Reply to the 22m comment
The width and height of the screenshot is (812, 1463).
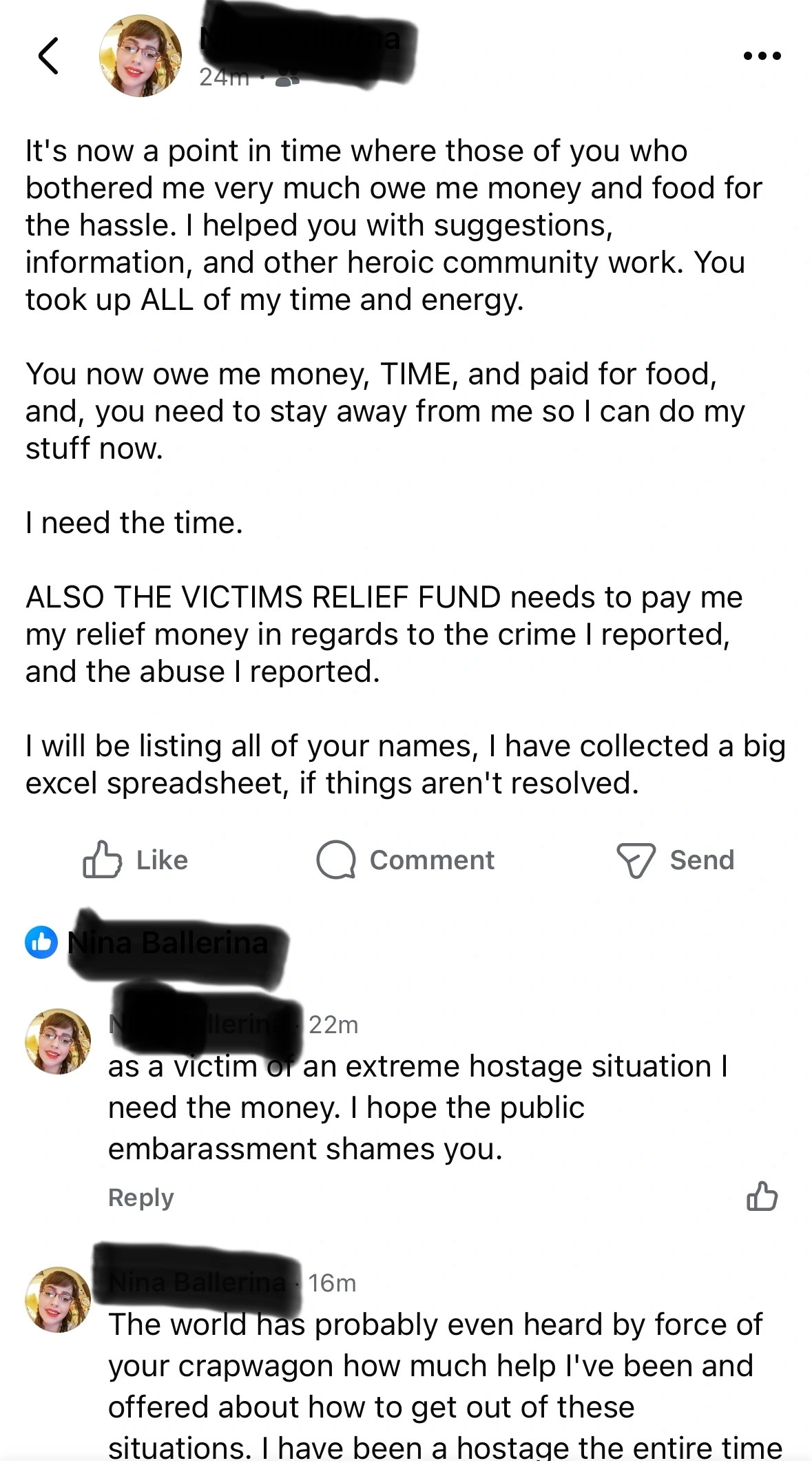140,1197
